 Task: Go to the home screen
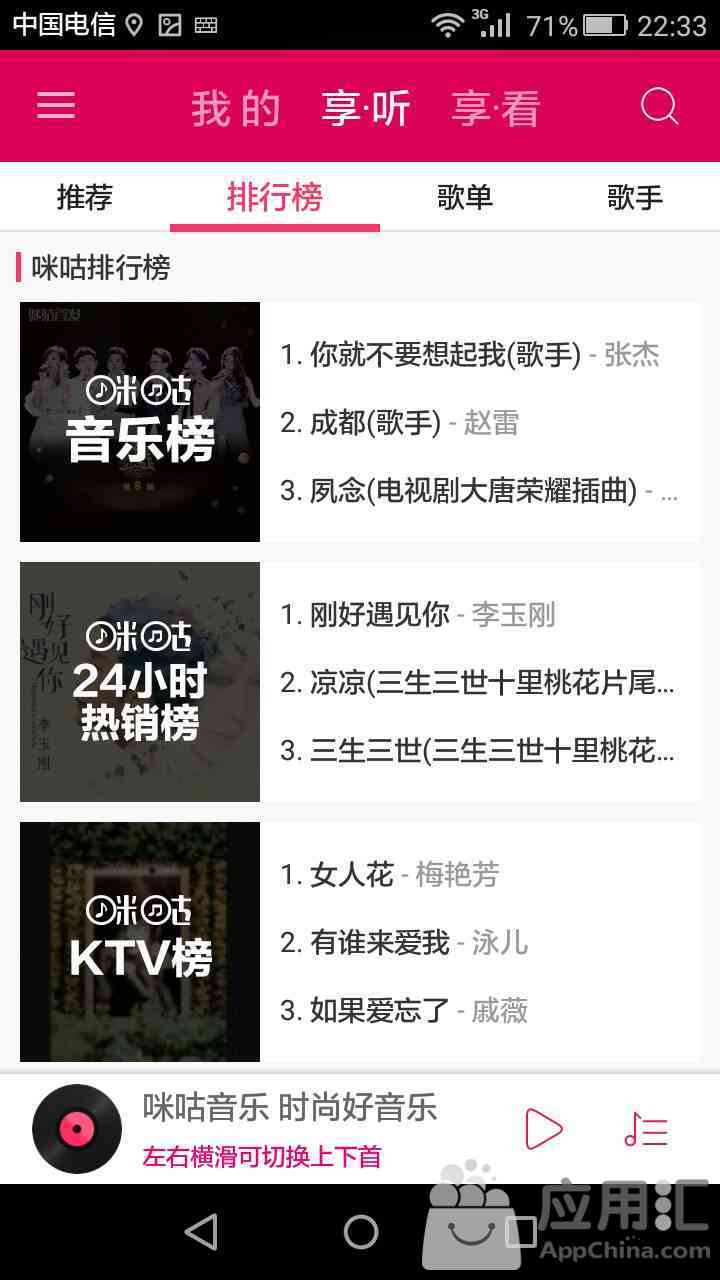360,1232
